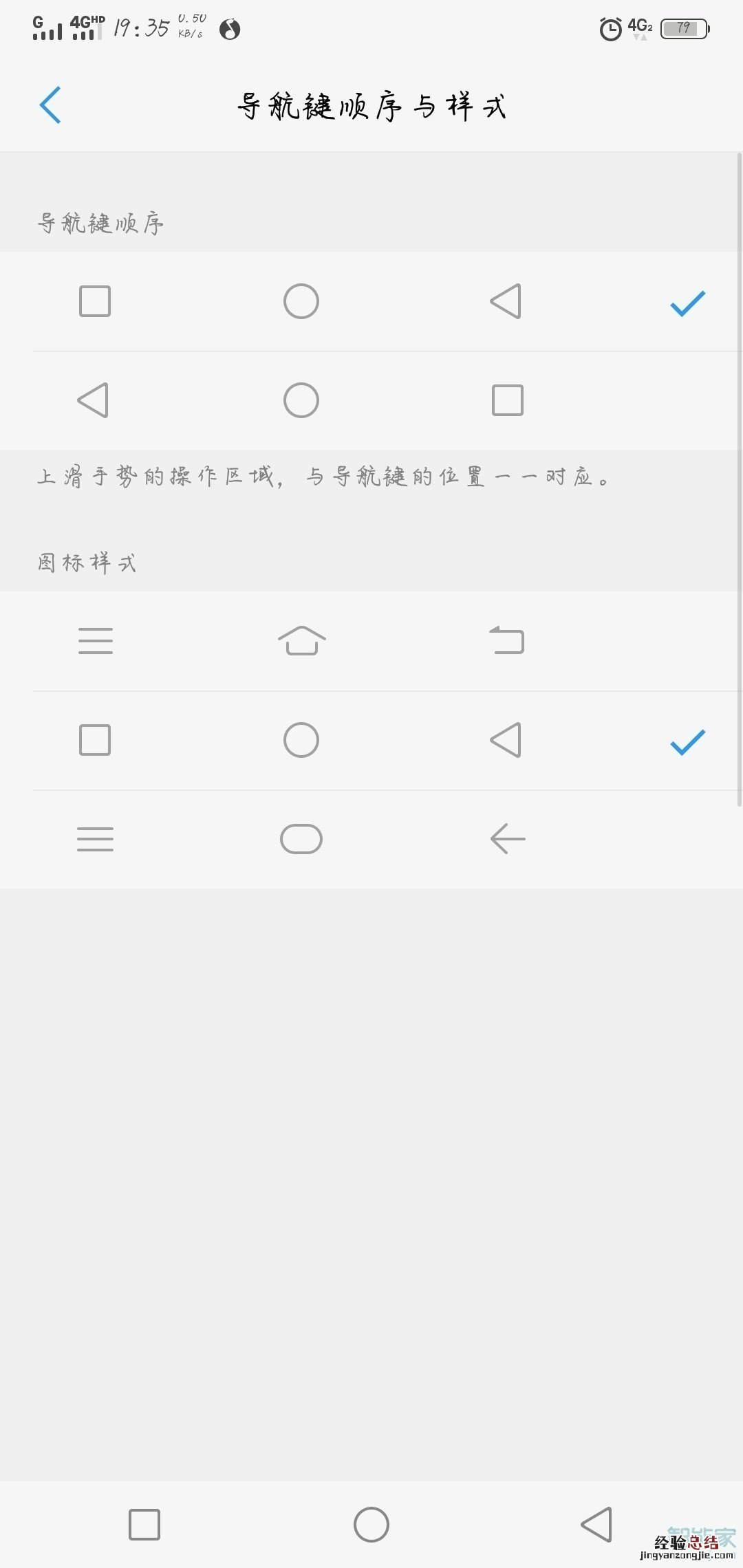743x1568 pixels.
Task: Tap the system home button
Action: click(371, 1524)
